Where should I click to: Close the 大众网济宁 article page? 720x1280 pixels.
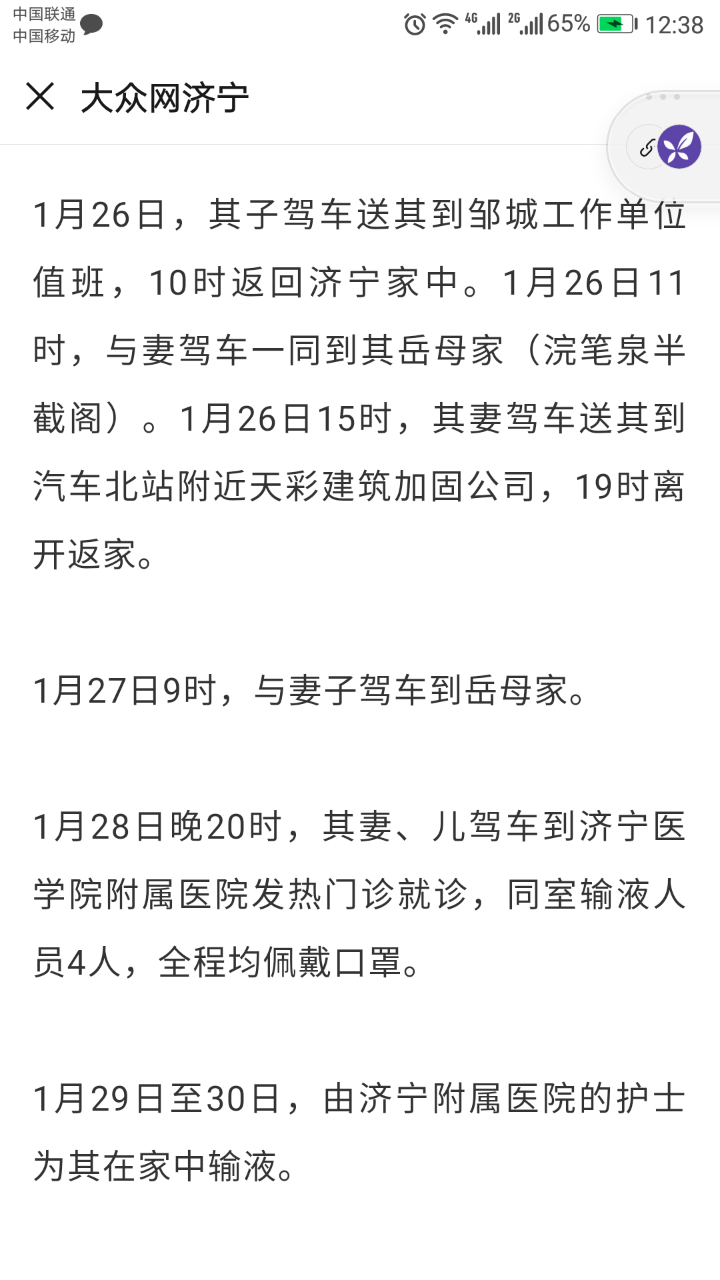tap(40, 97)
